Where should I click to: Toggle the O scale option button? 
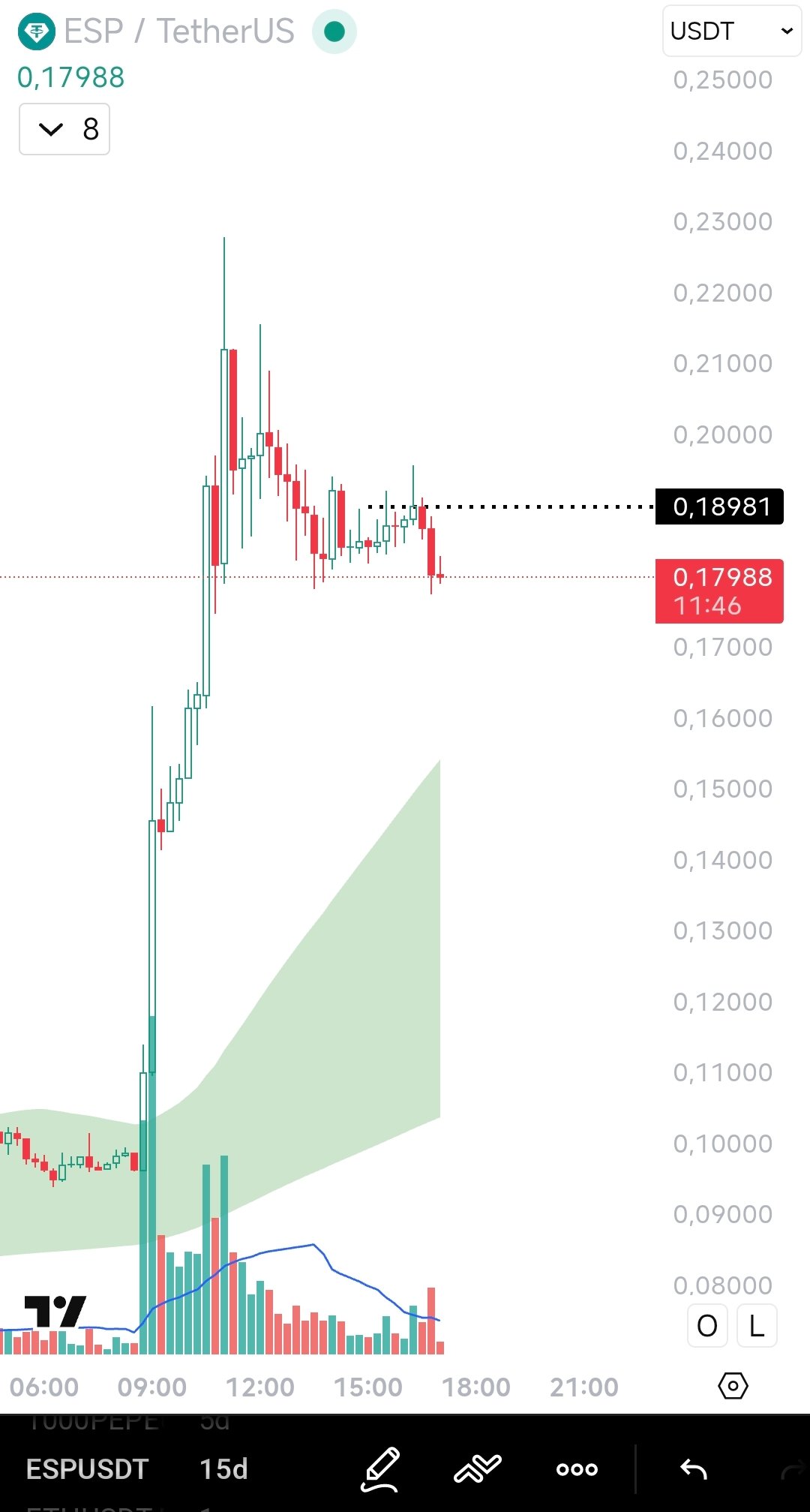pyautogui.click(x=707, y=1327)
